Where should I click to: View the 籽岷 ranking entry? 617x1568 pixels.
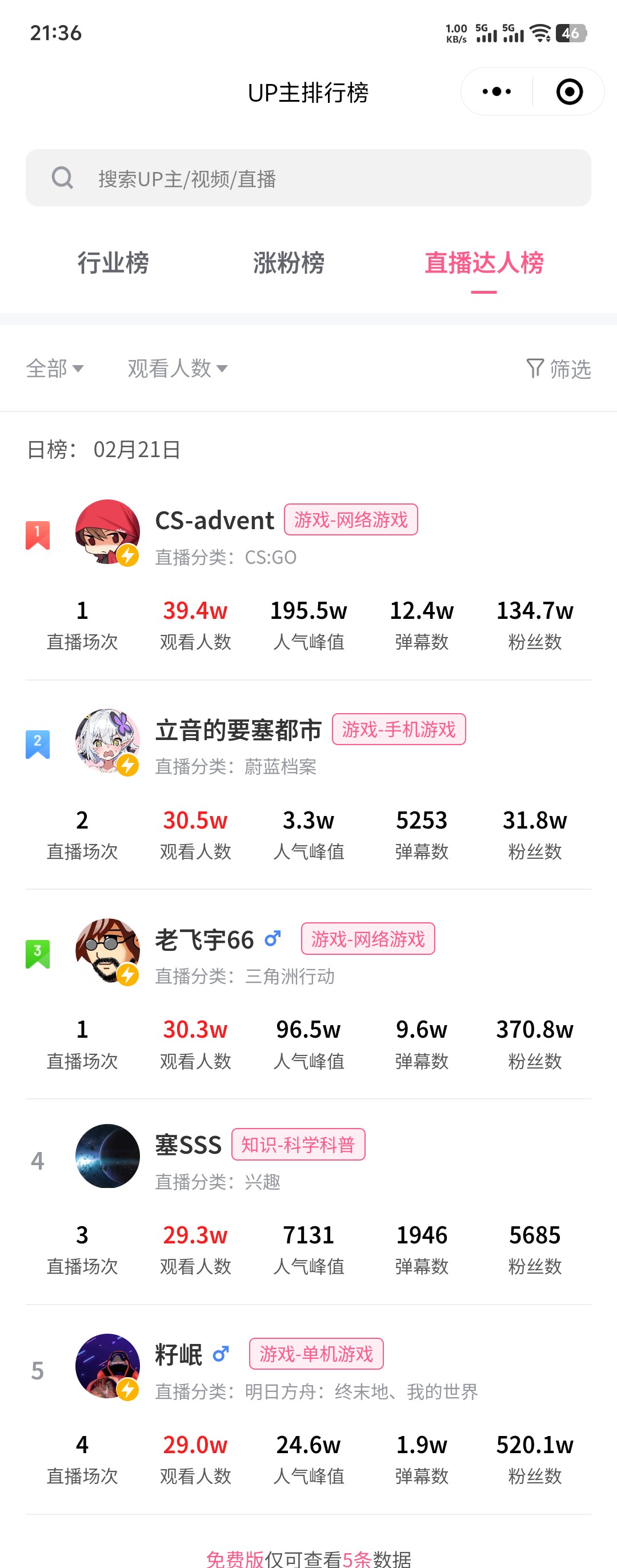click(178, 1354)
